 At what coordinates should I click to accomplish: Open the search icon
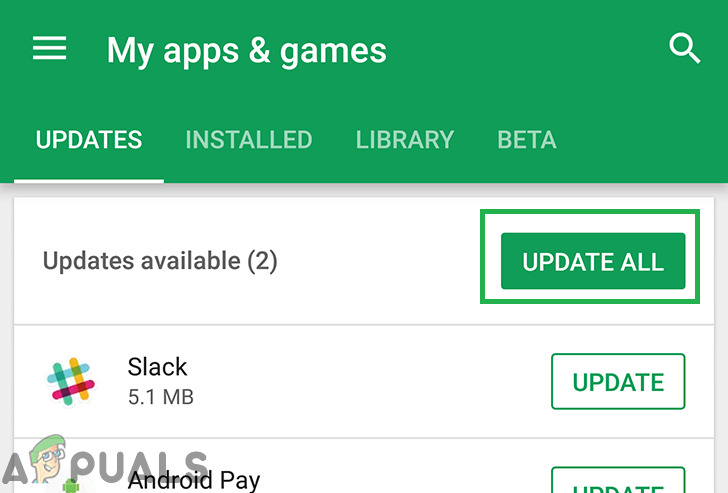click(x=684, y=48)
